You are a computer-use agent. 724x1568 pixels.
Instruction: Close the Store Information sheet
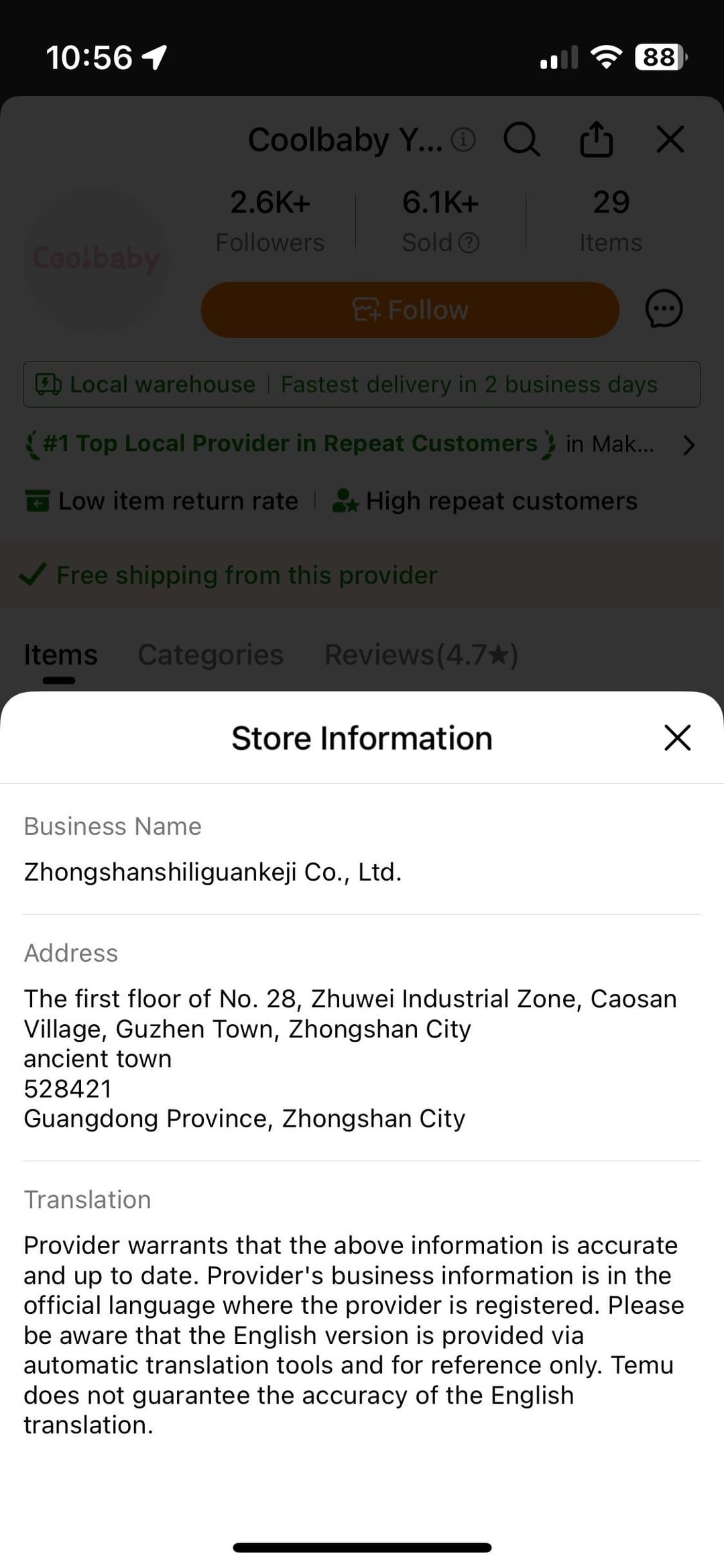[x=677, y=738]
